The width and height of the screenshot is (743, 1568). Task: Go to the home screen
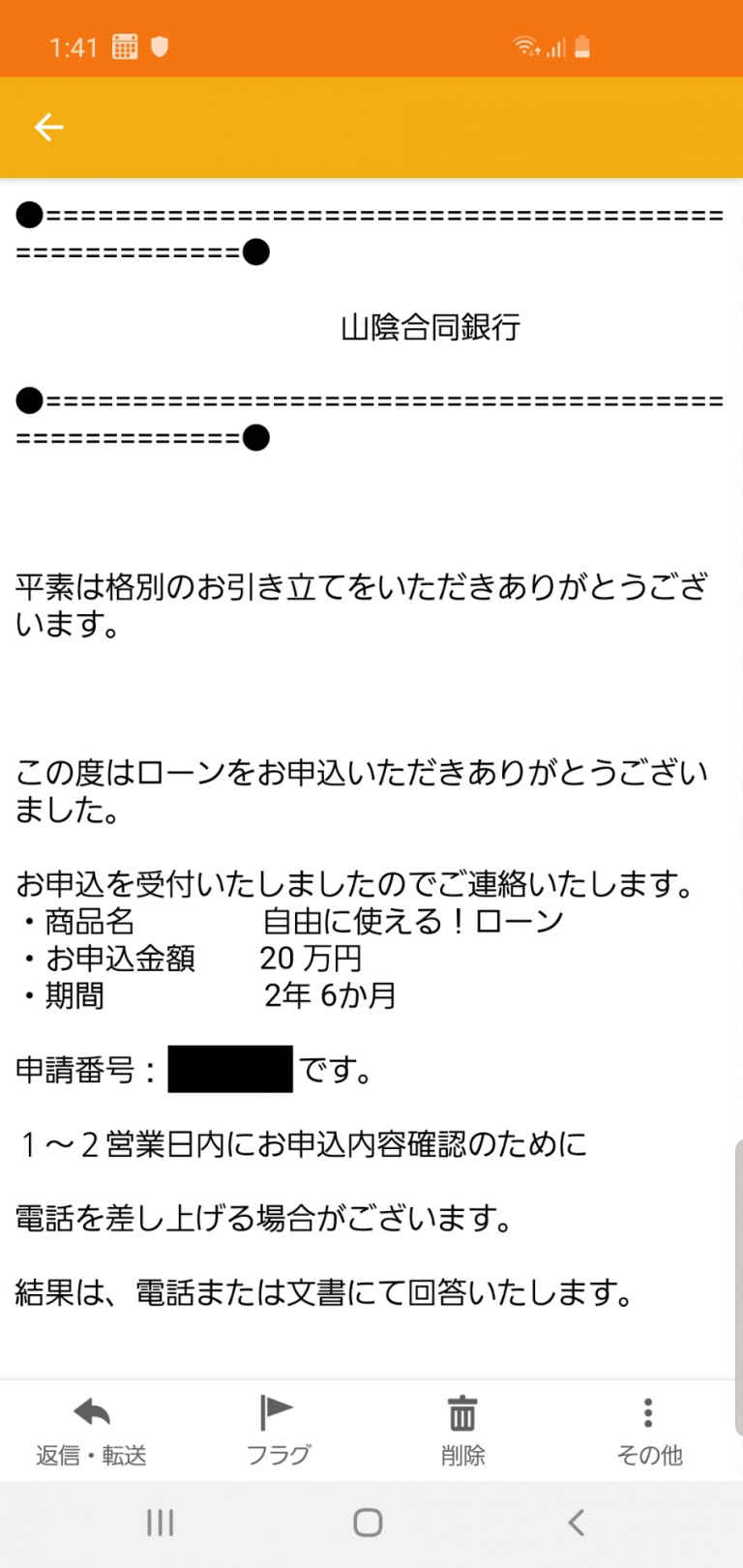tap(368, 1523)
